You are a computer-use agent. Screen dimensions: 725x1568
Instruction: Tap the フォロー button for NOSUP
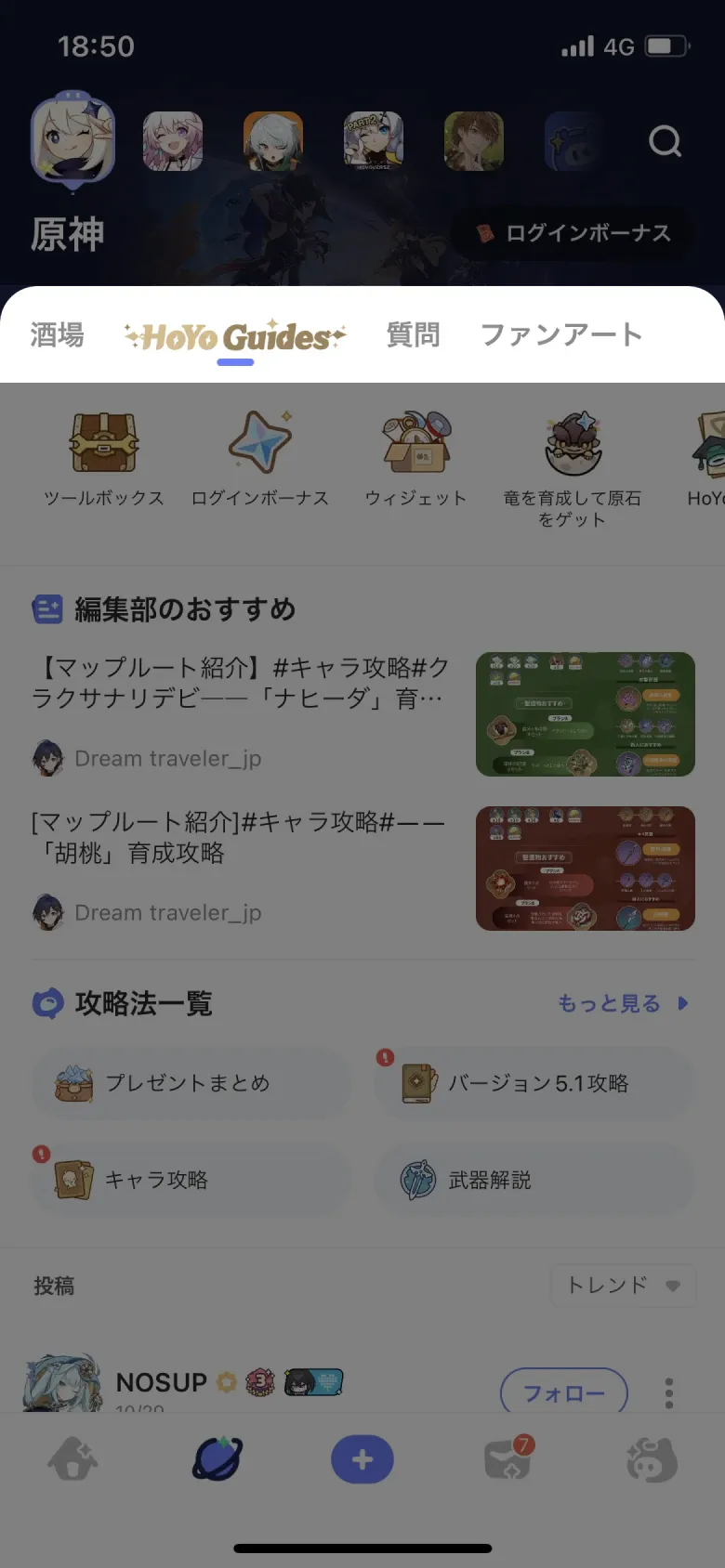[563, 1392]
